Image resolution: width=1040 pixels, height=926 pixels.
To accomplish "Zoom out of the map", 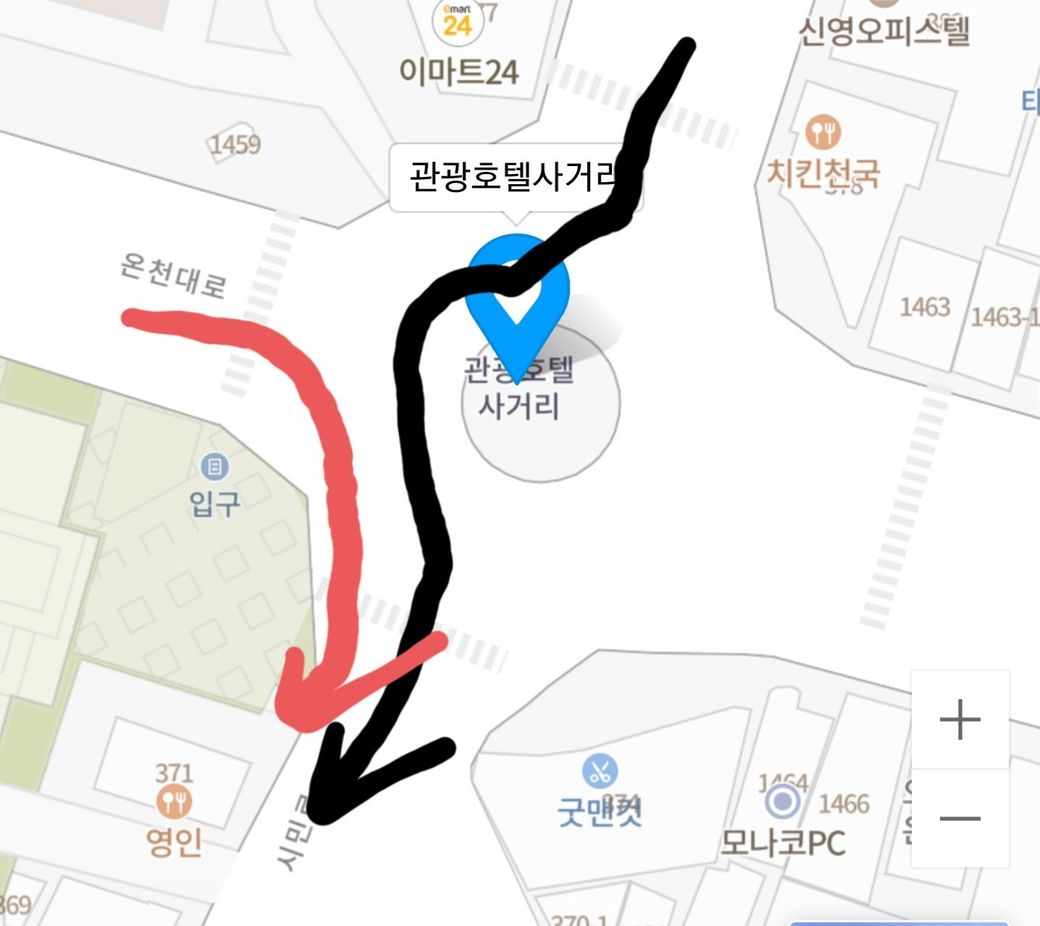I will 960,819.
